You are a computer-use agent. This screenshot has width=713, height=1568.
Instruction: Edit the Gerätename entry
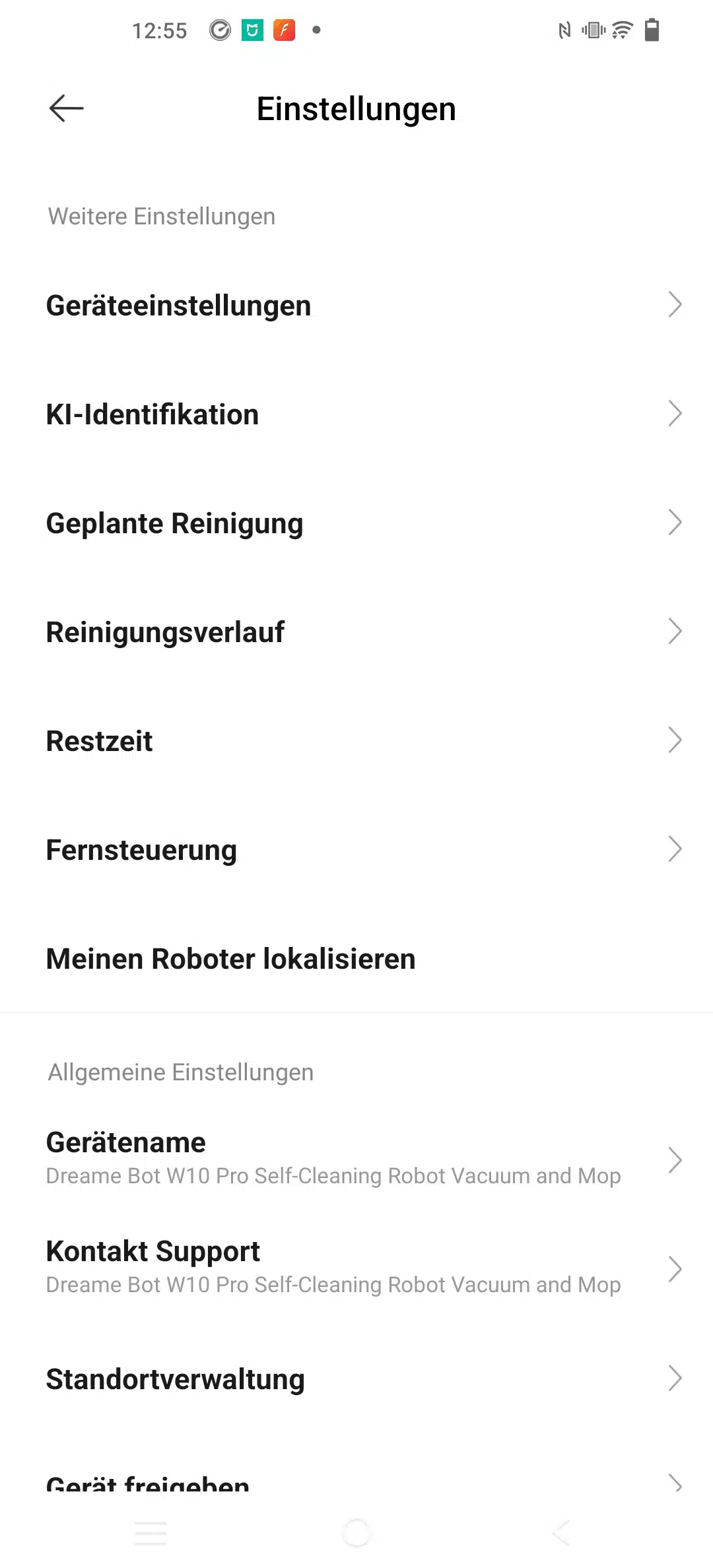click(356, 1159)
